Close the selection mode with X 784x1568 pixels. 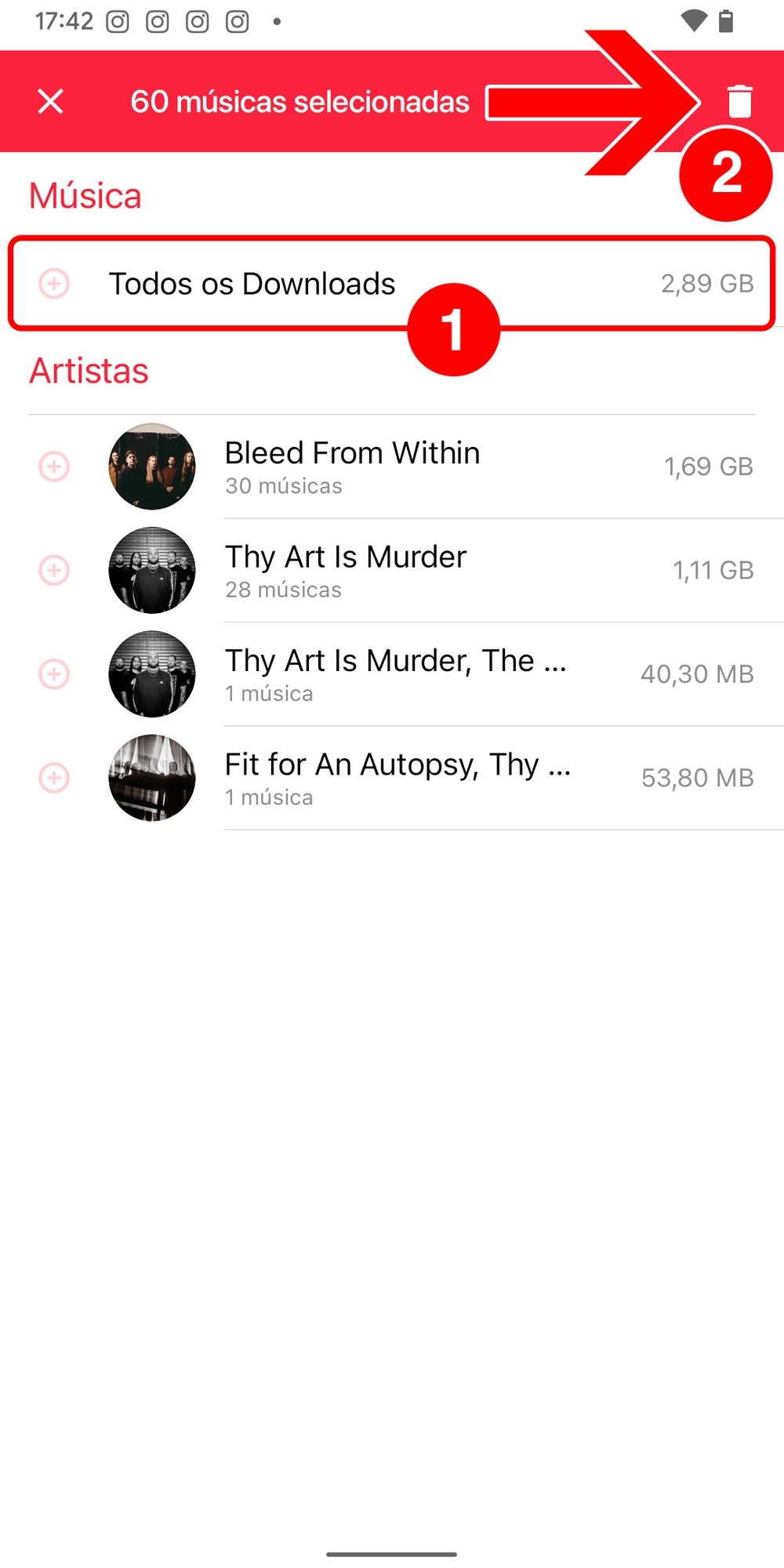[x=51, y=101]
